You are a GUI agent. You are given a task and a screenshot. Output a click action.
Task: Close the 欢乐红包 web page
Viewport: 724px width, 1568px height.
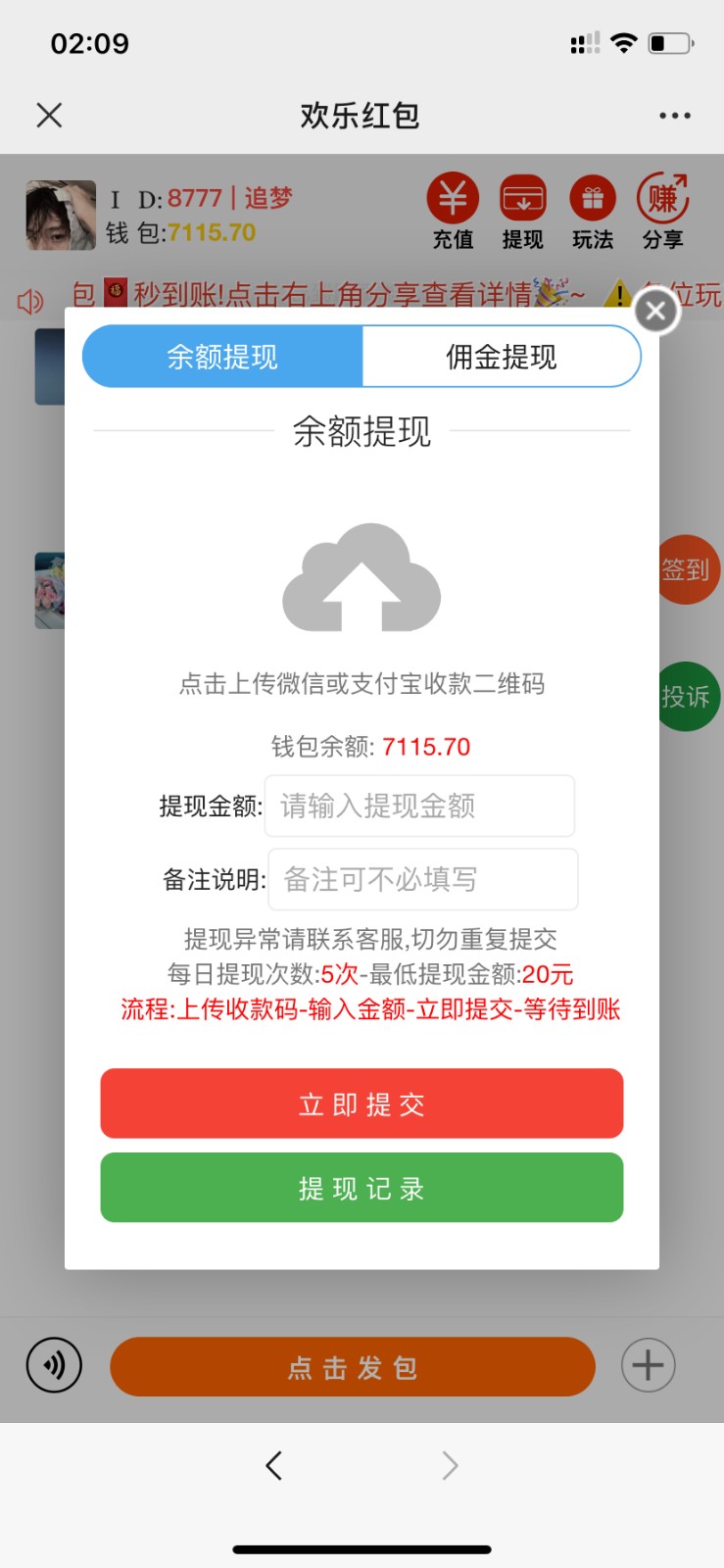tap(49, 116)
